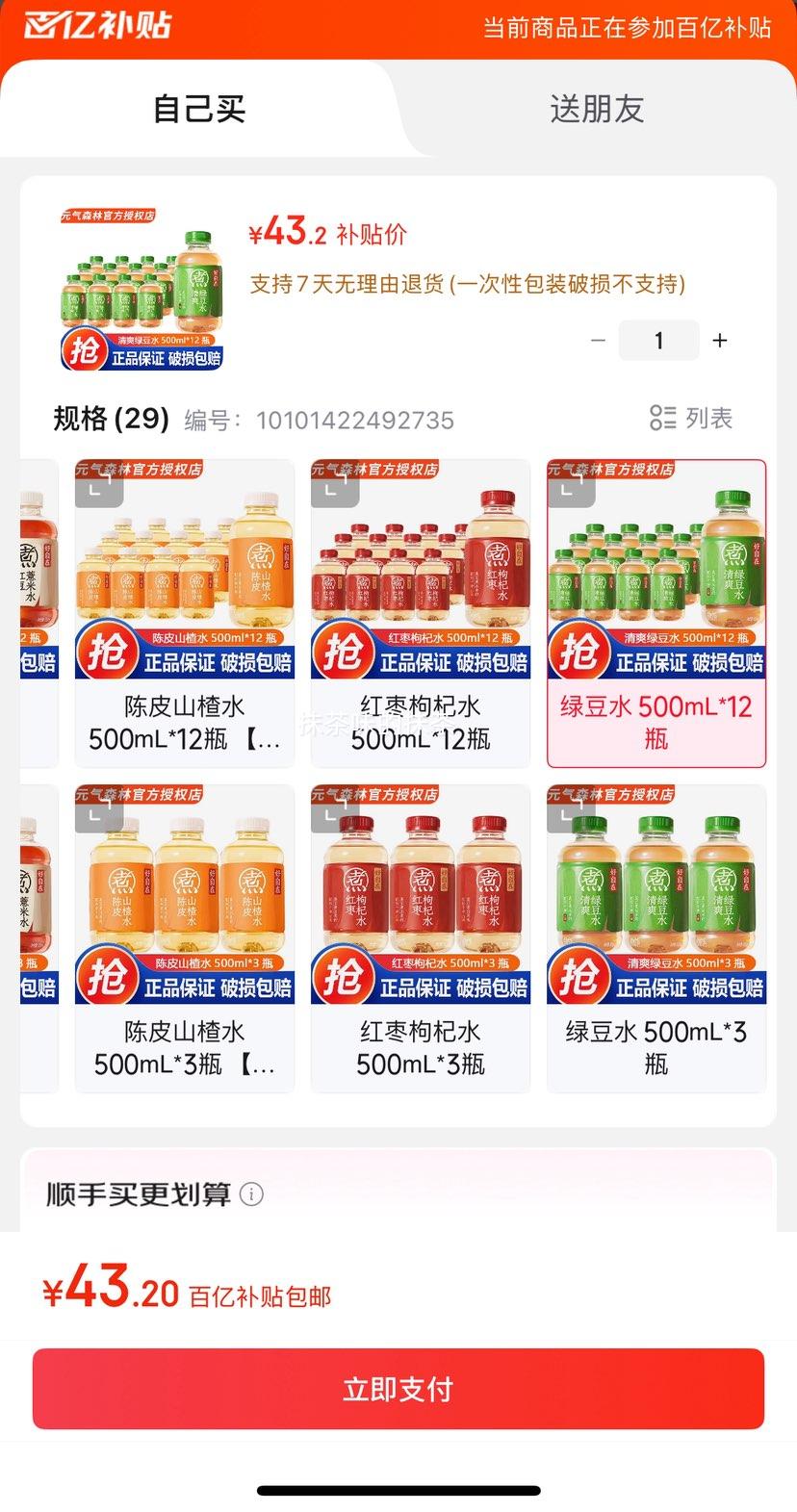Viewport: 797px width, 1512px height.
Task: Expand the 规格 (29) specification list
Action: pyautogui.click(x=109, y=419)
